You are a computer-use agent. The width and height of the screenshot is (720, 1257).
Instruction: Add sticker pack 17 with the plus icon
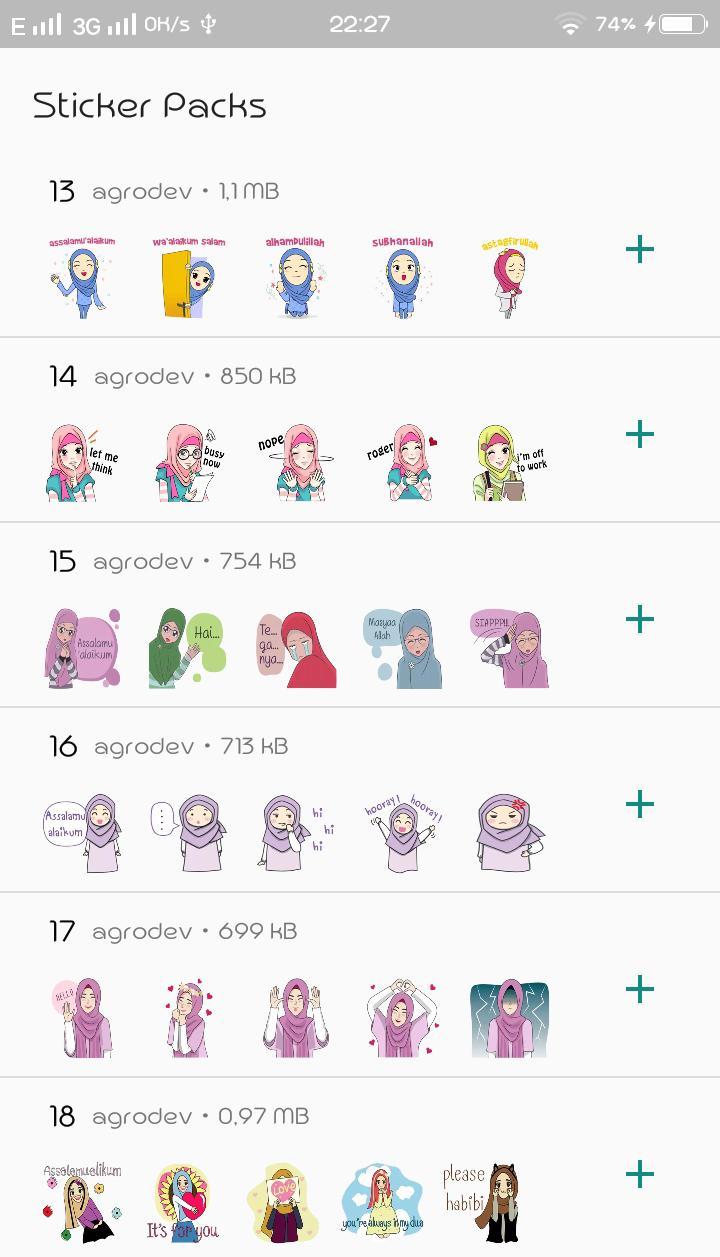[x=640, y=989]
